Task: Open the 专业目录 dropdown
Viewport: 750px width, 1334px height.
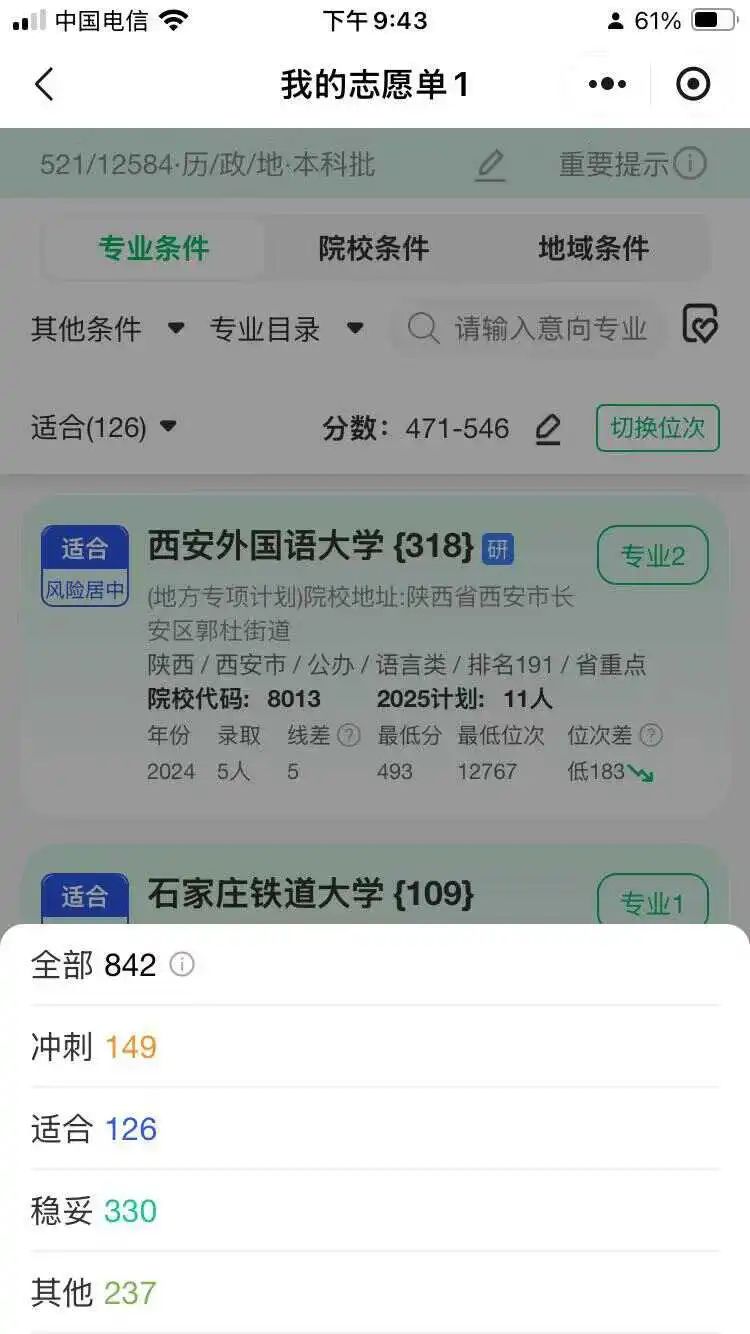Action: (282, 330)
